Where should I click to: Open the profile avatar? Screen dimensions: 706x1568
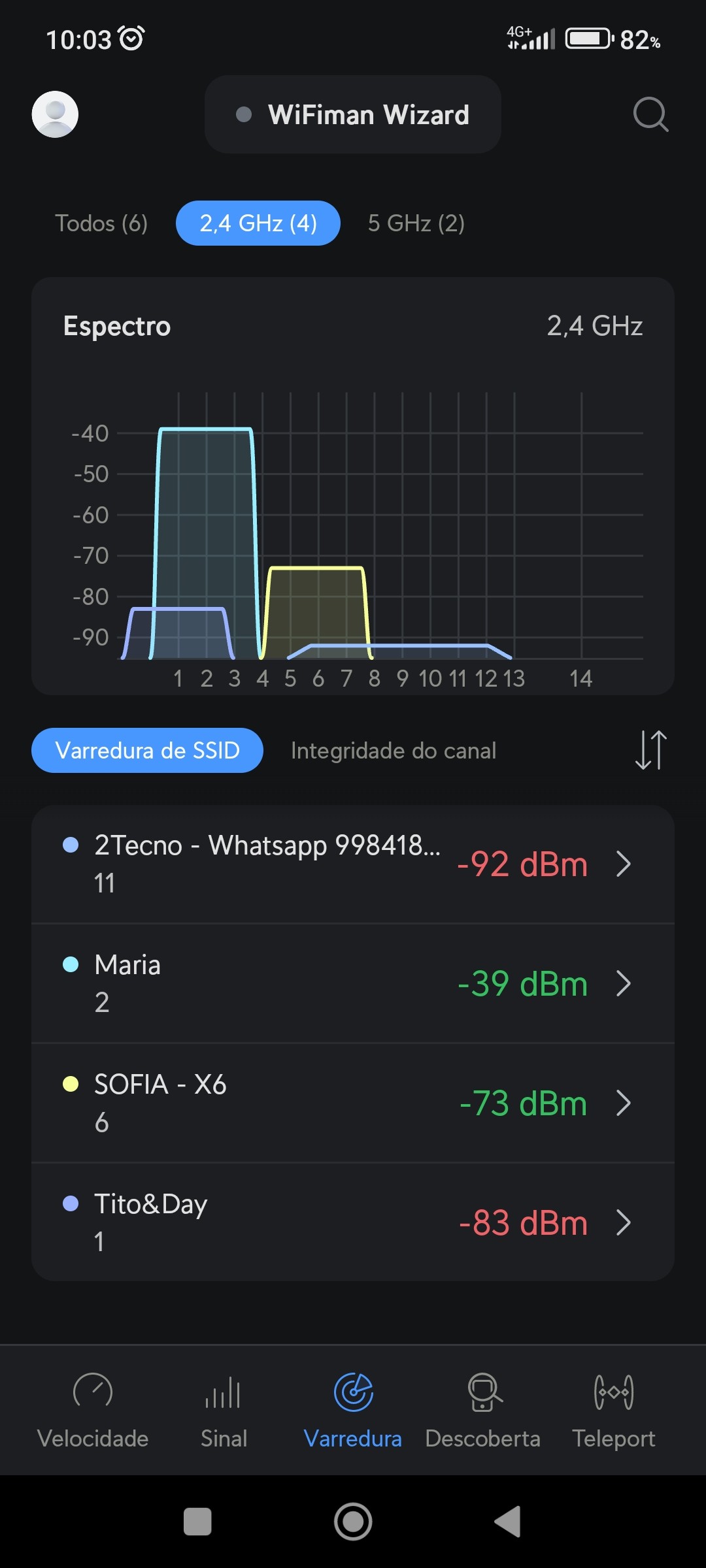pyautogui.click(x=55, y=114)
